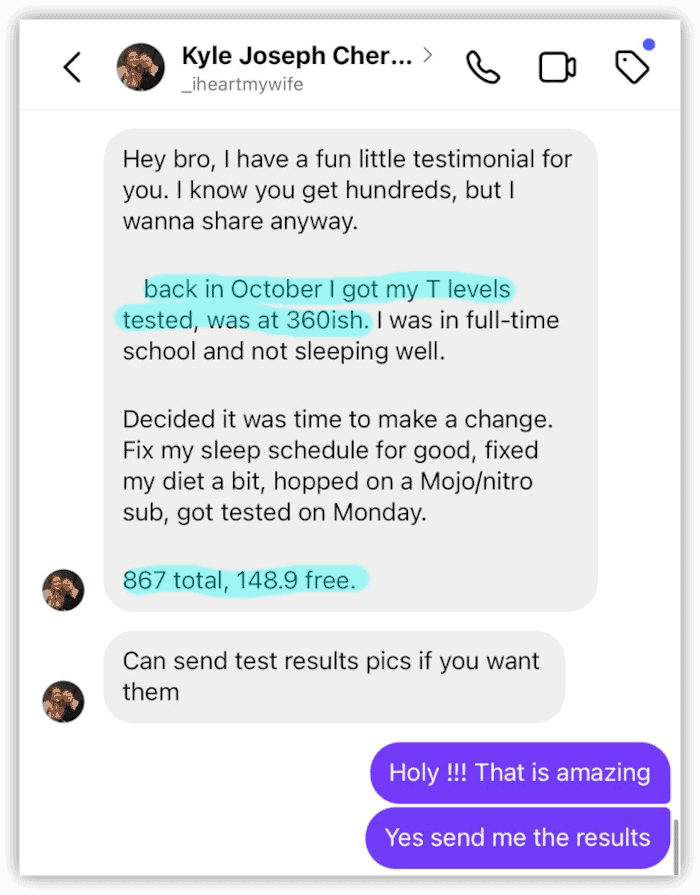This screenshot has width=700, height=895.
Task: Tap the avatar beside the test results message
Action: (x=63, y=701)
